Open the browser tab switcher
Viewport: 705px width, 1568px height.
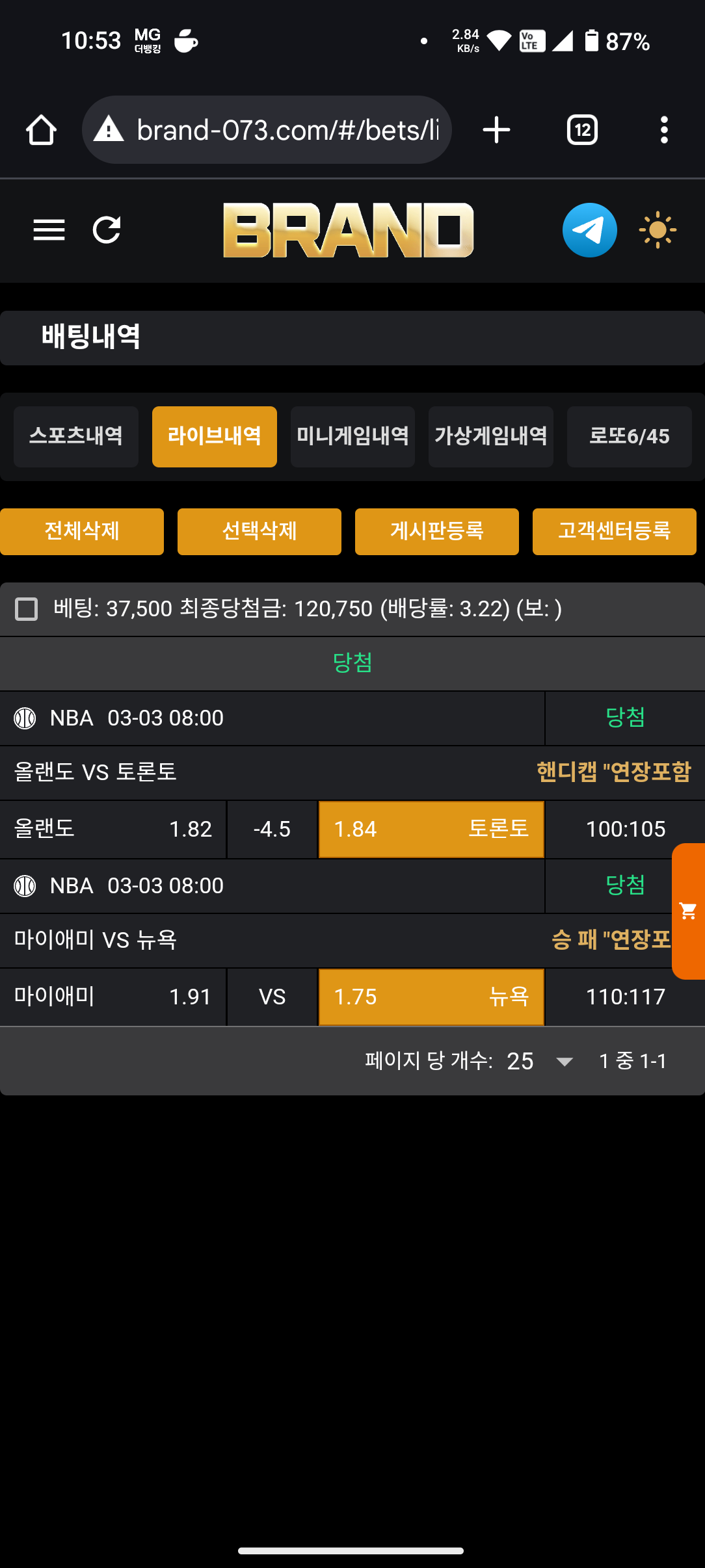tap(582, 130)
